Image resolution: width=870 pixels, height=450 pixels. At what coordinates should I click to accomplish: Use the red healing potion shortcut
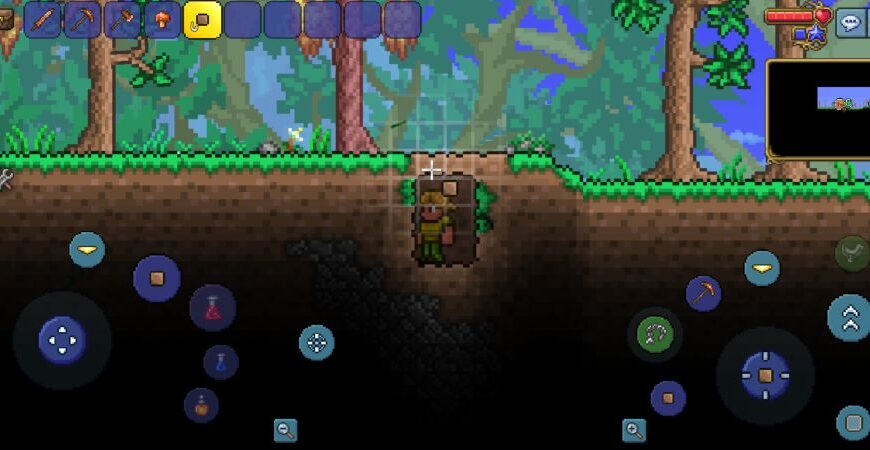(x=213, y=308)
